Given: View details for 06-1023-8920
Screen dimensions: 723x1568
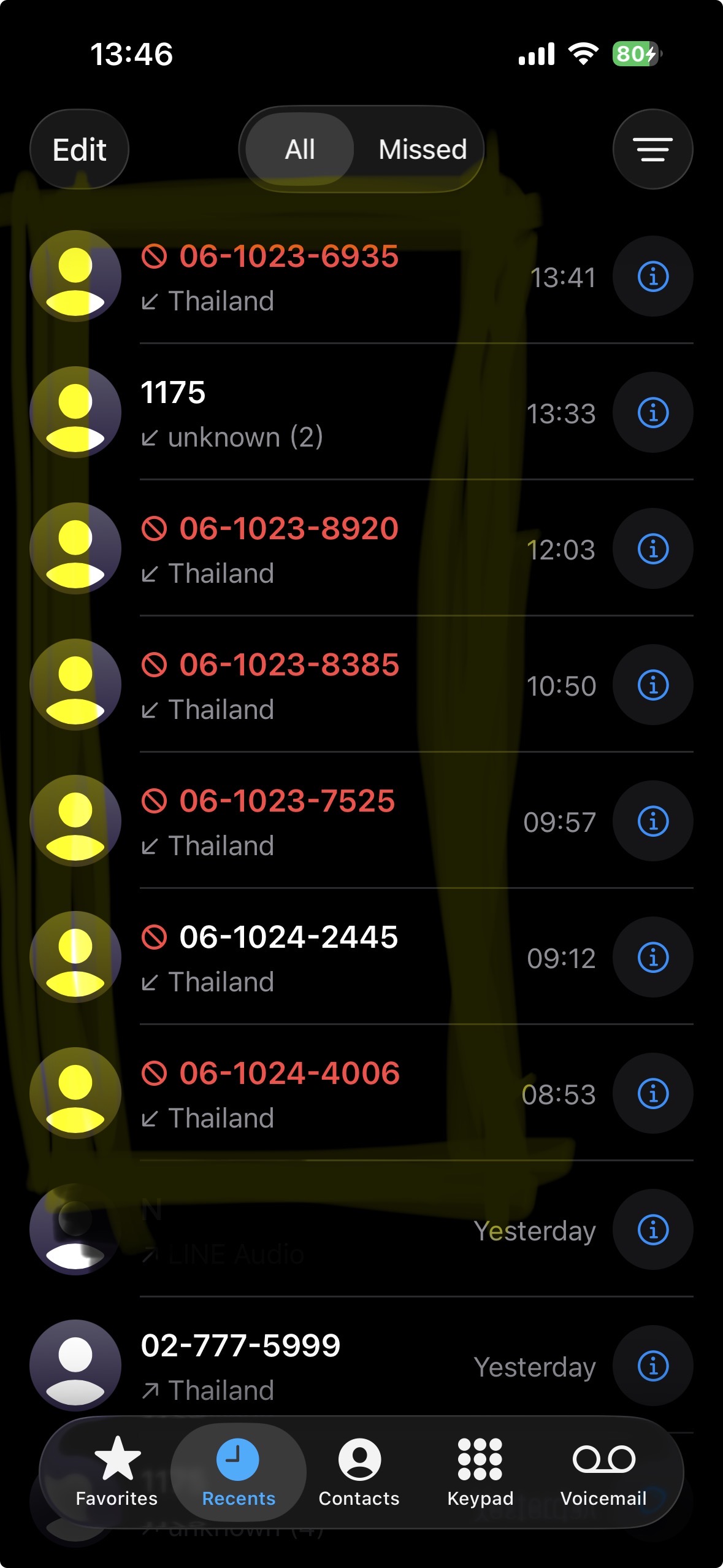Looking at the screenshot, I should pos(652,549).
